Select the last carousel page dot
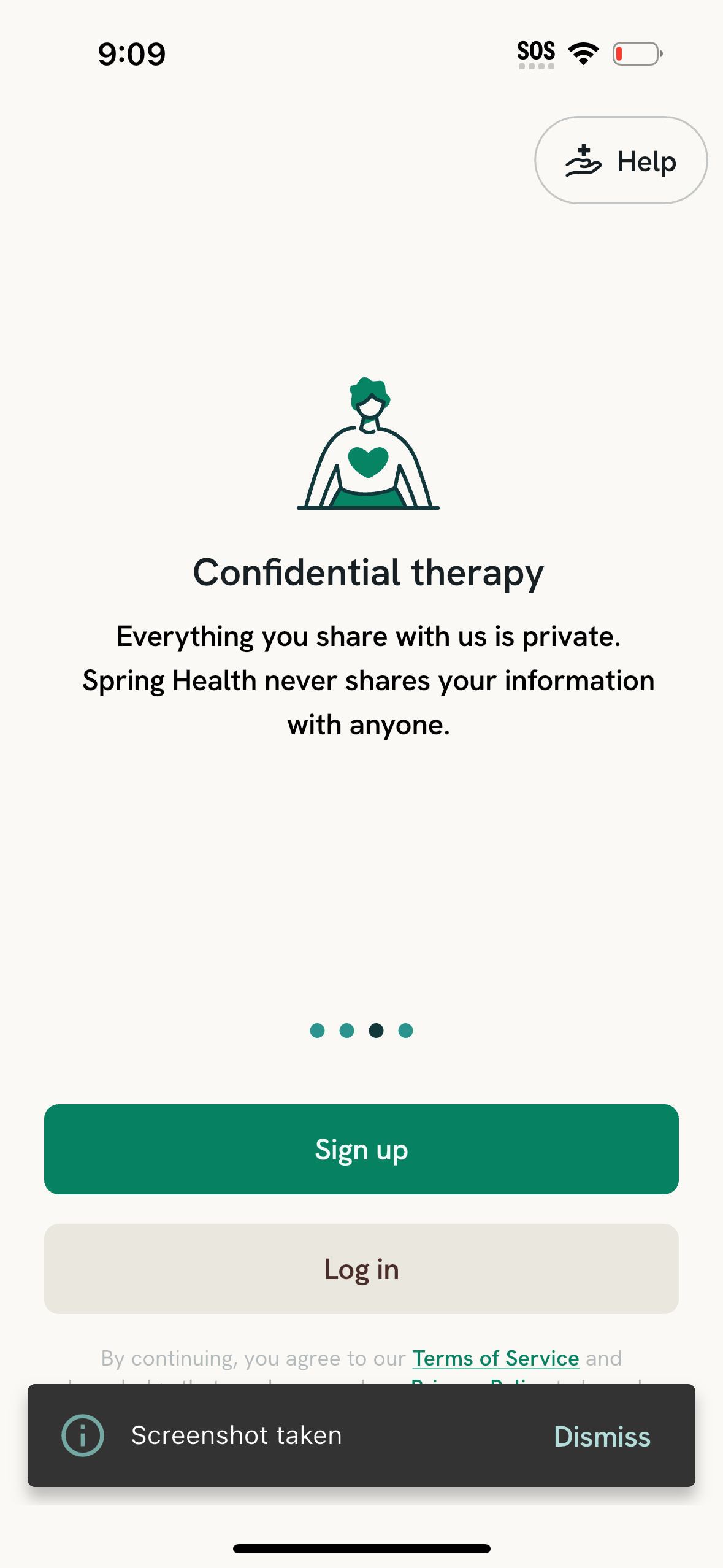 click(405, 1031)
